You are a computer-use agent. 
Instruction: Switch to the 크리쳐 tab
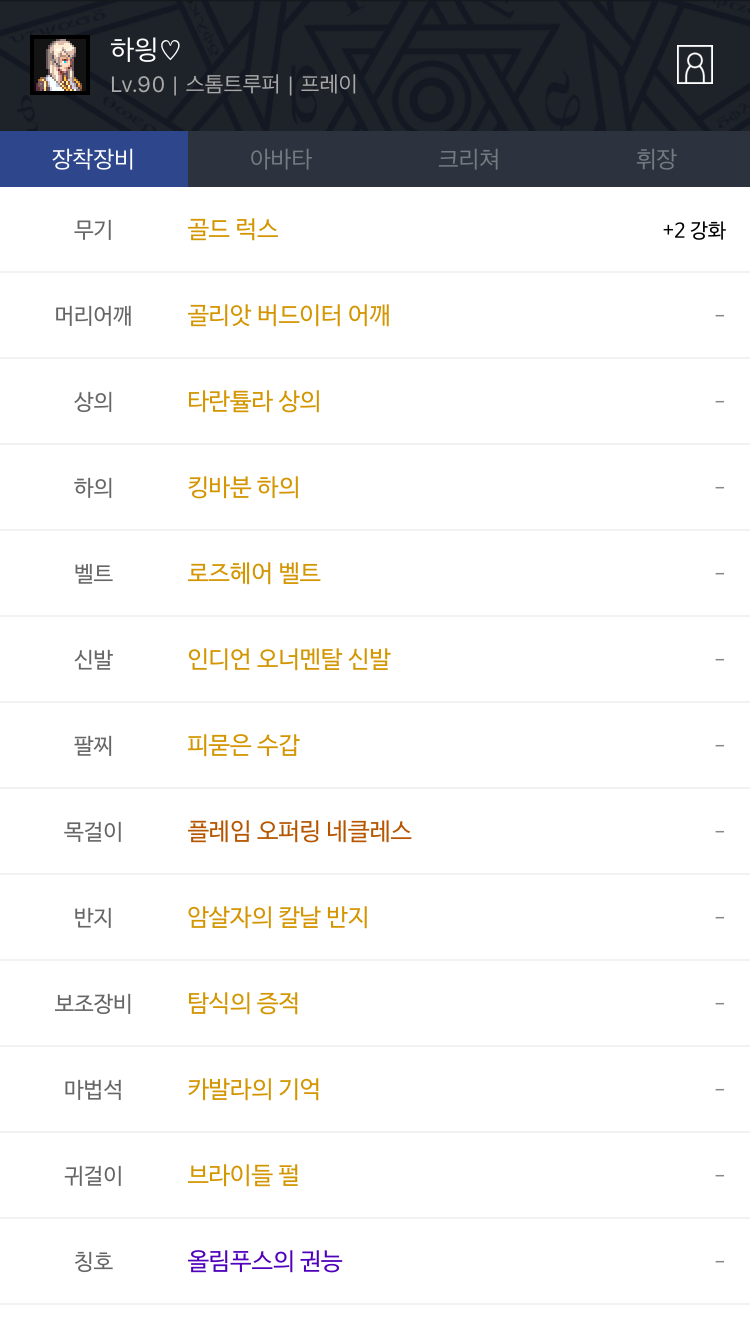click(468, 159)
